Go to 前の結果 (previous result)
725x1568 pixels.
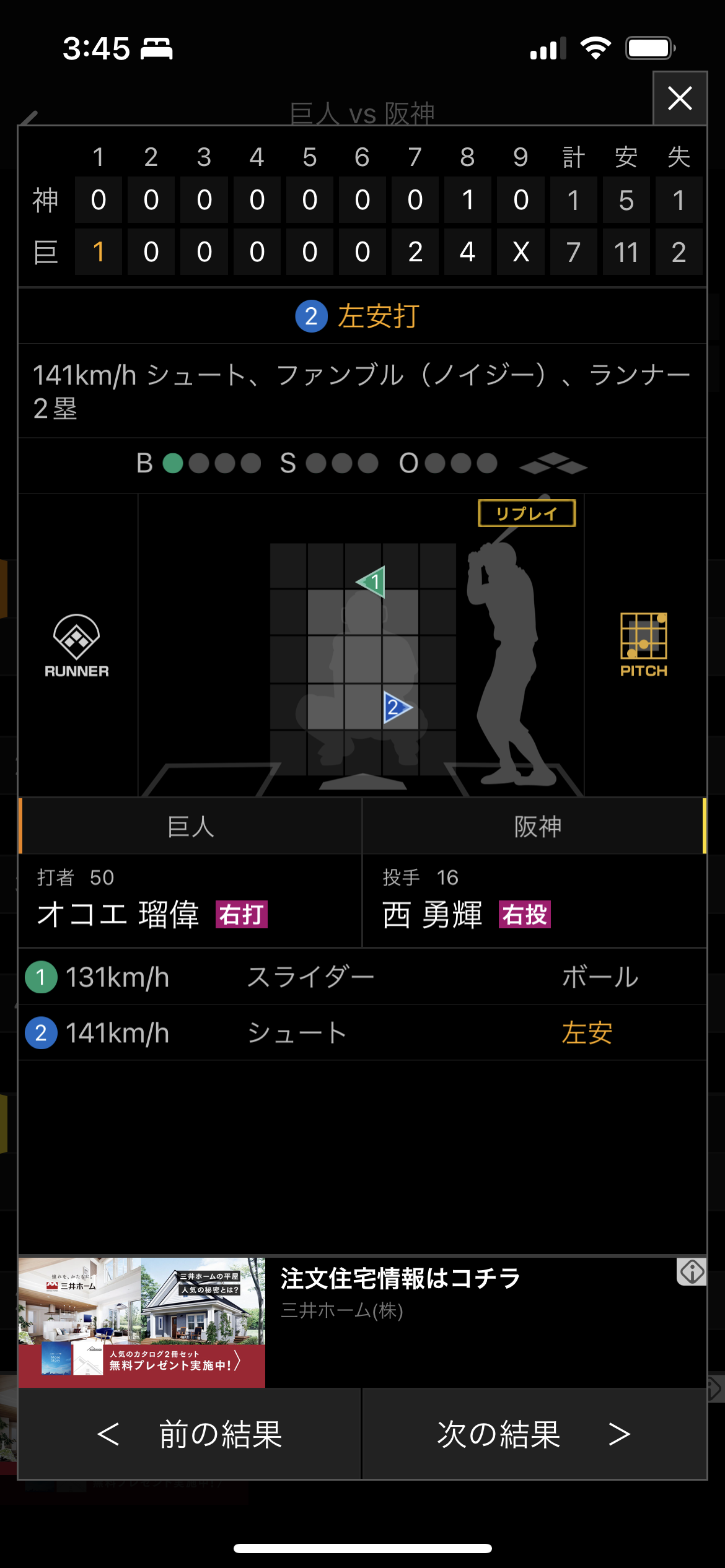click(x=190, y=1434)
